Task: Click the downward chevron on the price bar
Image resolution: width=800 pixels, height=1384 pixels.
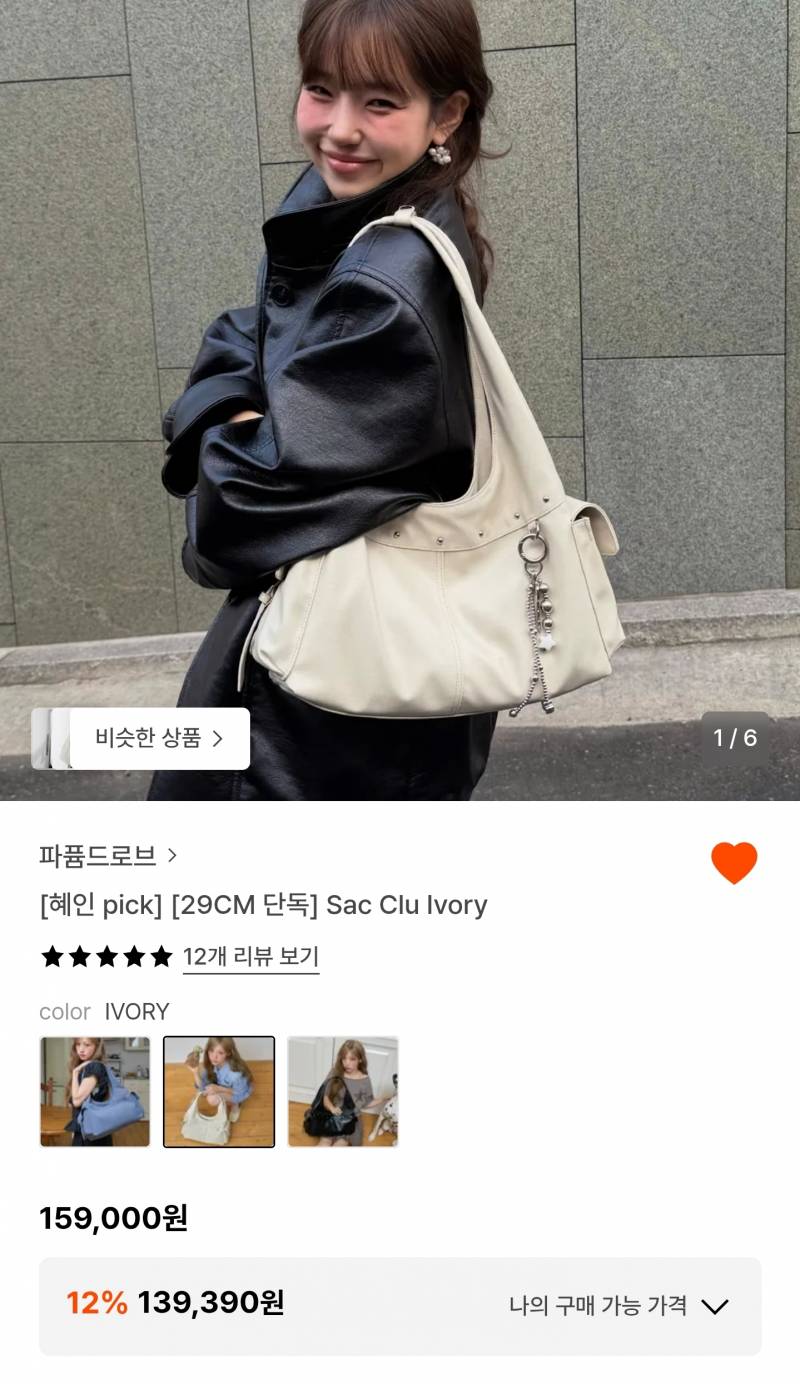Action: click(717, 1304)
